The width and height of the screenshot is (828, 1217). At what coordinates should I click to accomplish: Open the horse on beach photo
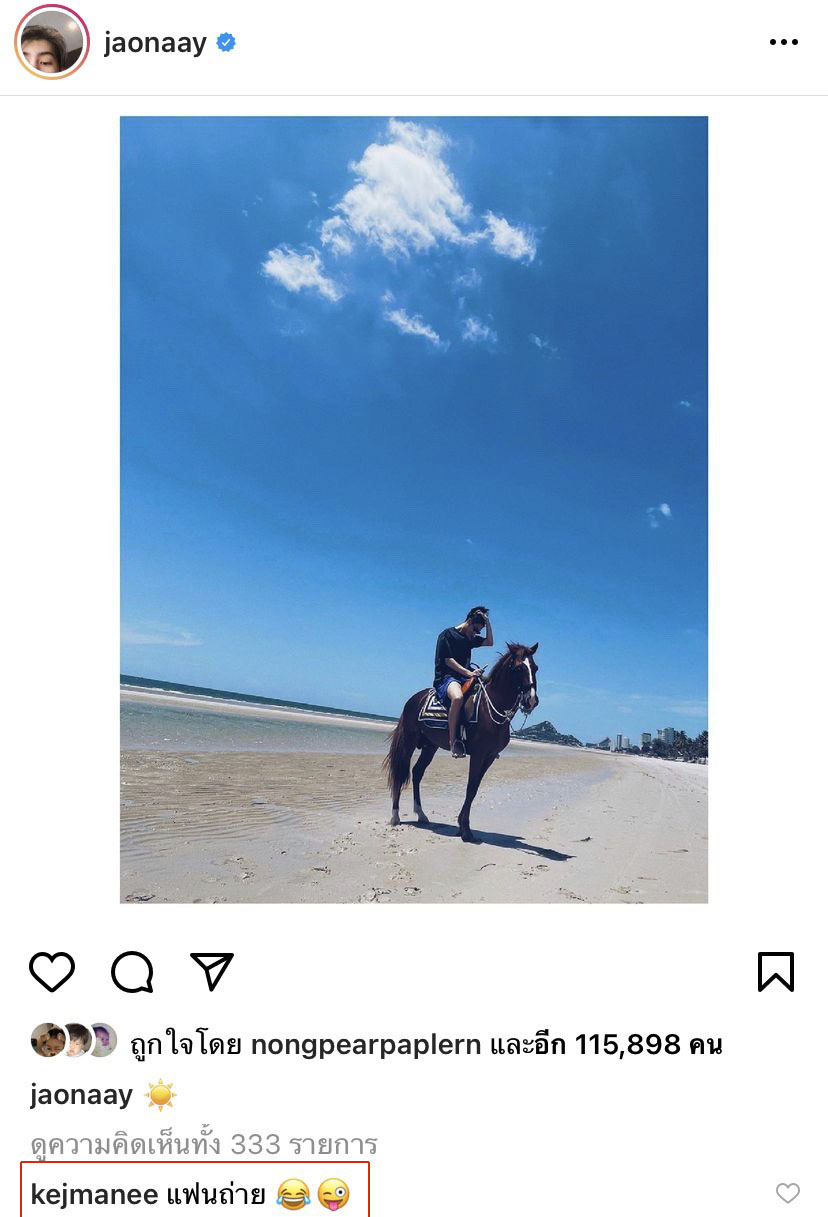click(414, 510)
